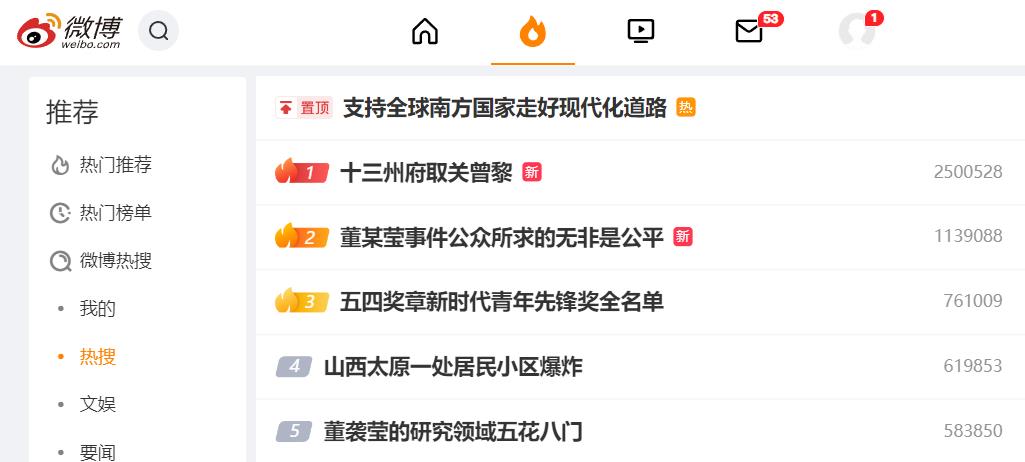This screenshot has width=1025, height=462.
Task: Open the search magnifier icon
Action: 158,31
